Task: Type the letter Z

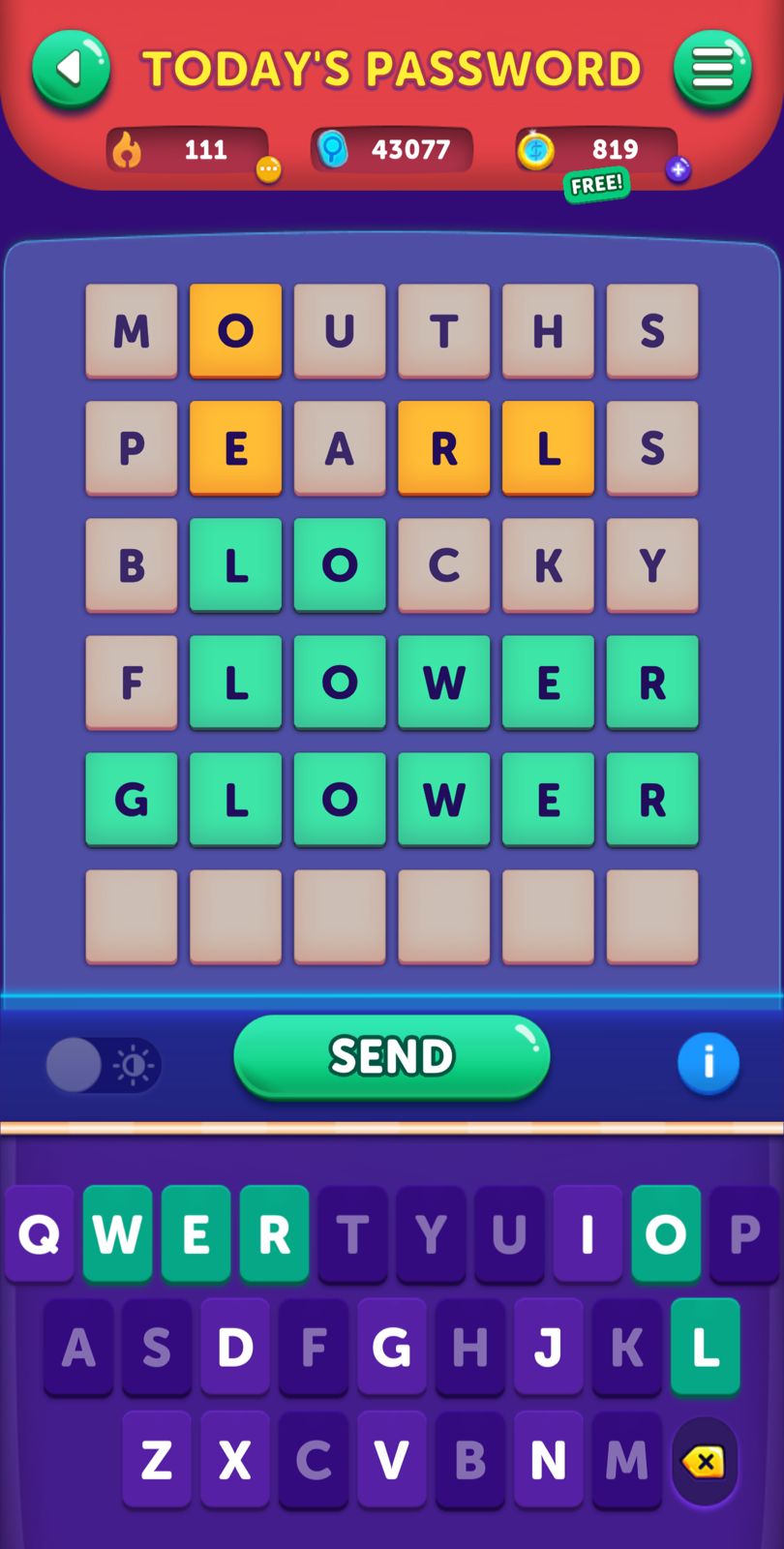Action: (157, 1459)
